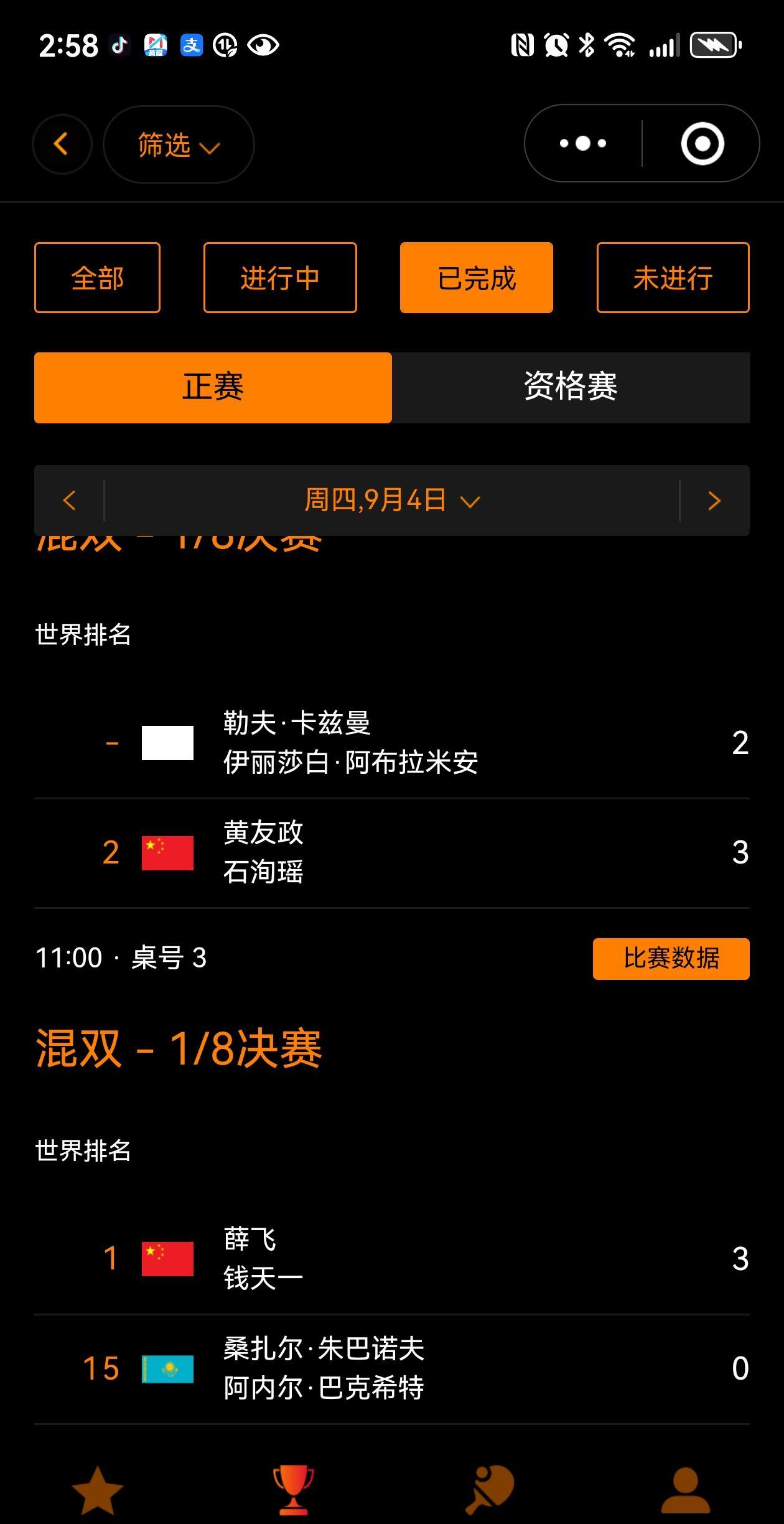
Task: Open the profile tab
Action: tap(686, 1491)
